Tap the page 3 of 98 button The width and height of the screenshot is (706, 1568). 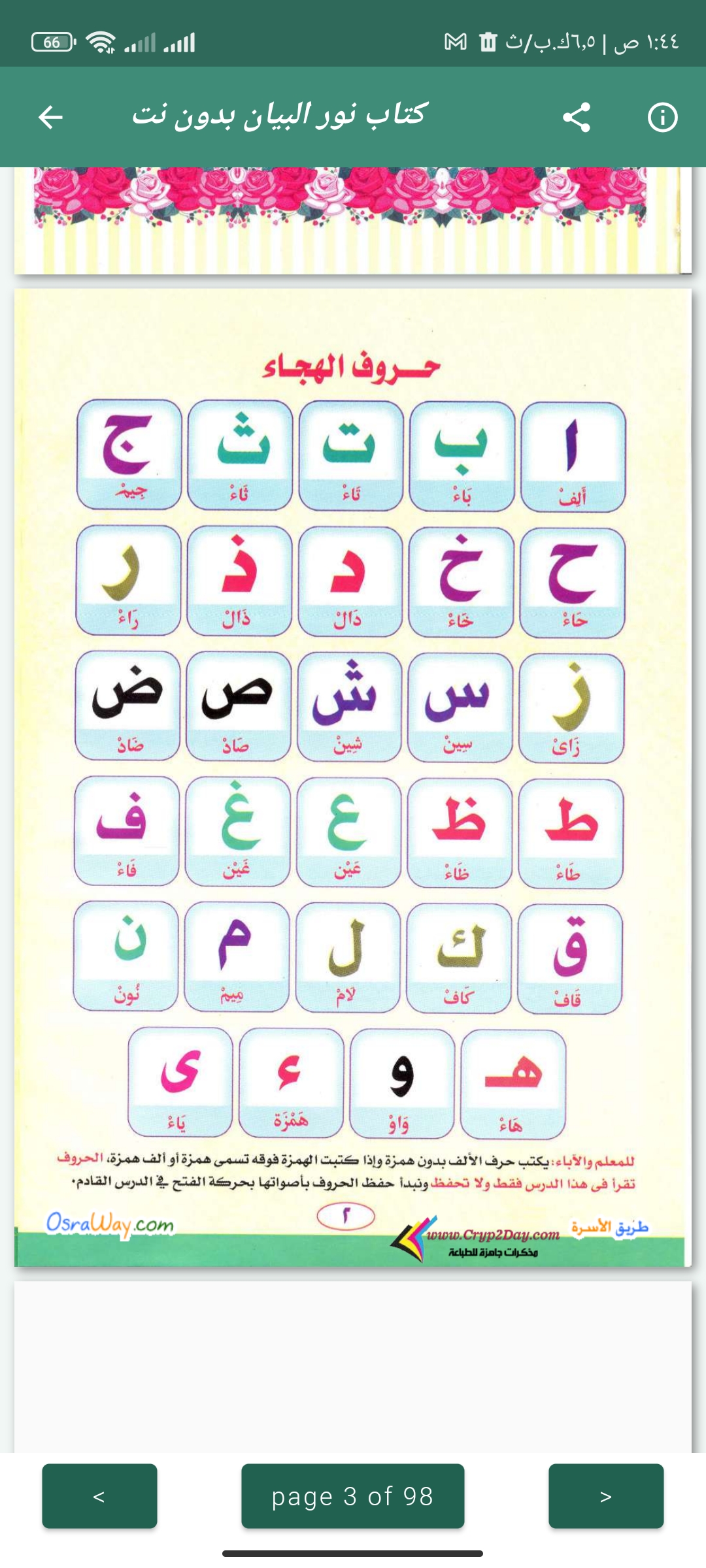[353, 1496]
